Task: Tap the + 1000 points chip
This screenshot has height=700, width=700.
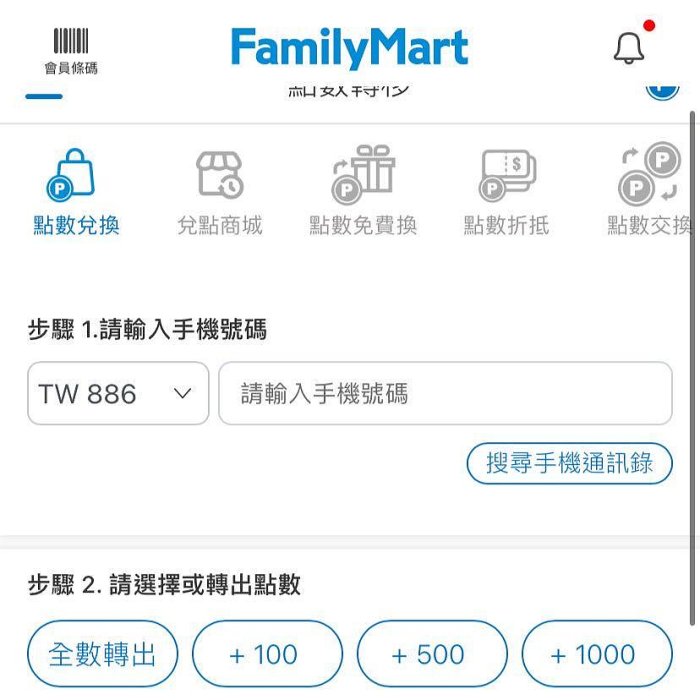Action: pos(597,655)
